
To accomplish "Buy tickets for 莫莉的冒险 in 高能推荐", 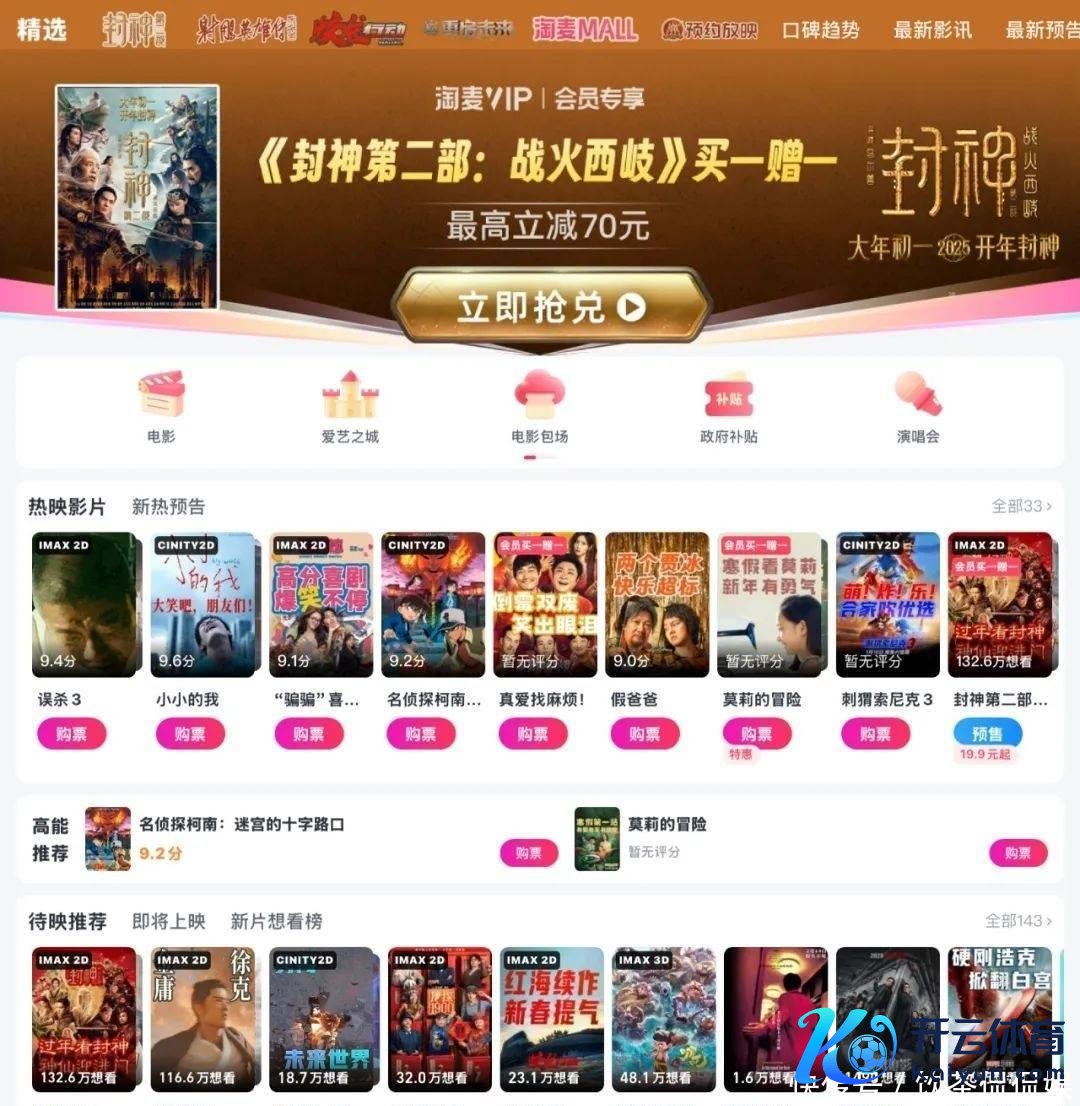I will tap(1018, 853).
